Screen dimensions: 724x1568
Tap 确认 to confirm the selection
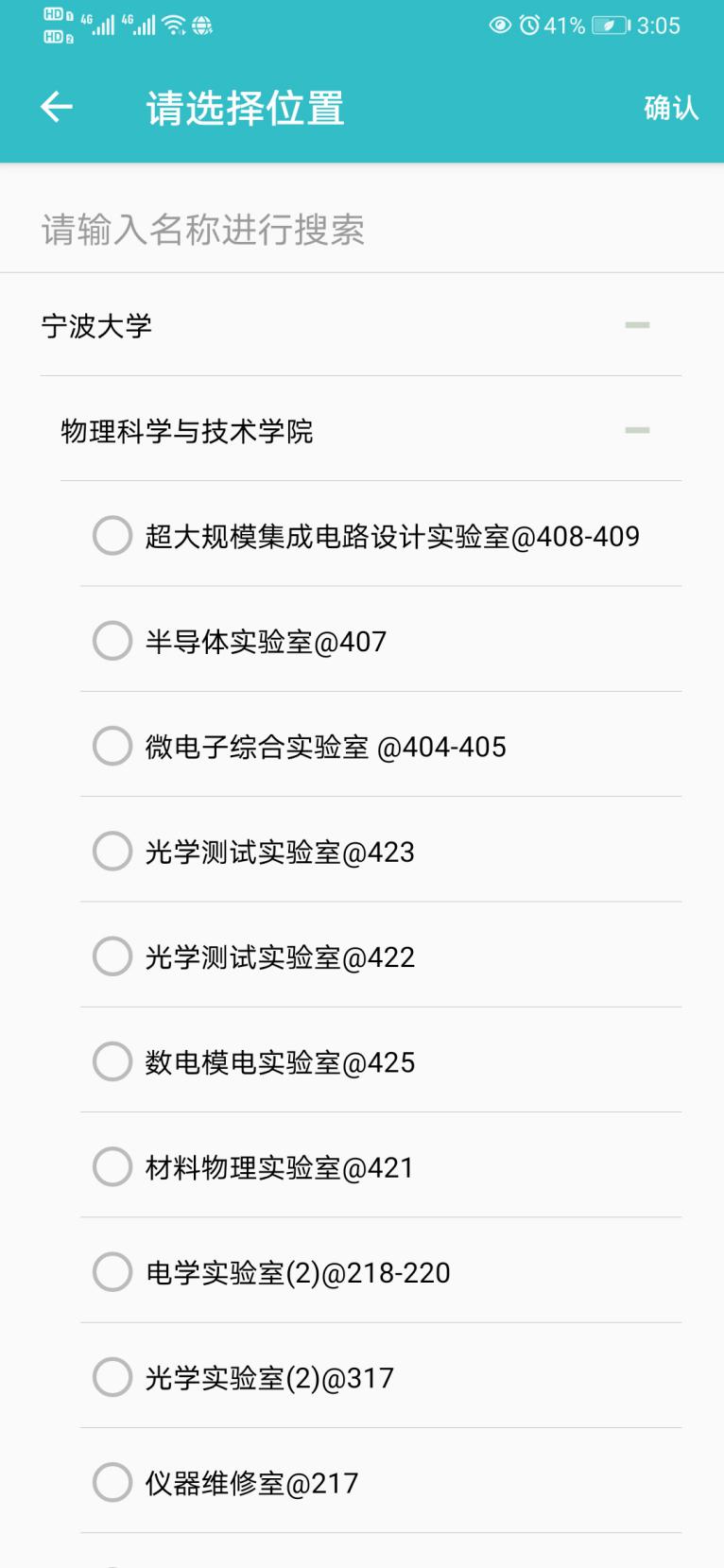pyautogui.click(x=670, y=108)
